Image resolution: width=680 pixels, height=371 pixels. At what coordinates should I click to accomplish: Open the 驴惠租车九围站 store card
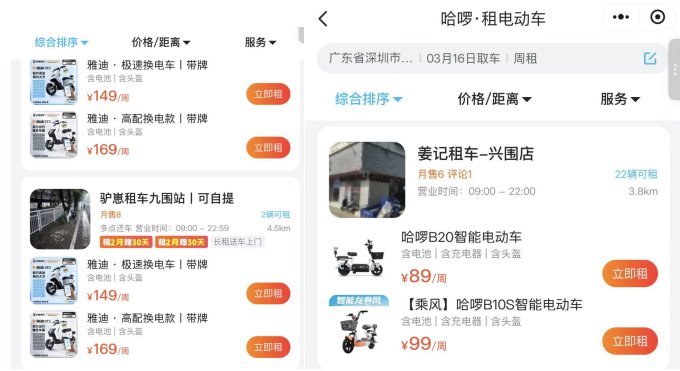[x=160, y=219]
